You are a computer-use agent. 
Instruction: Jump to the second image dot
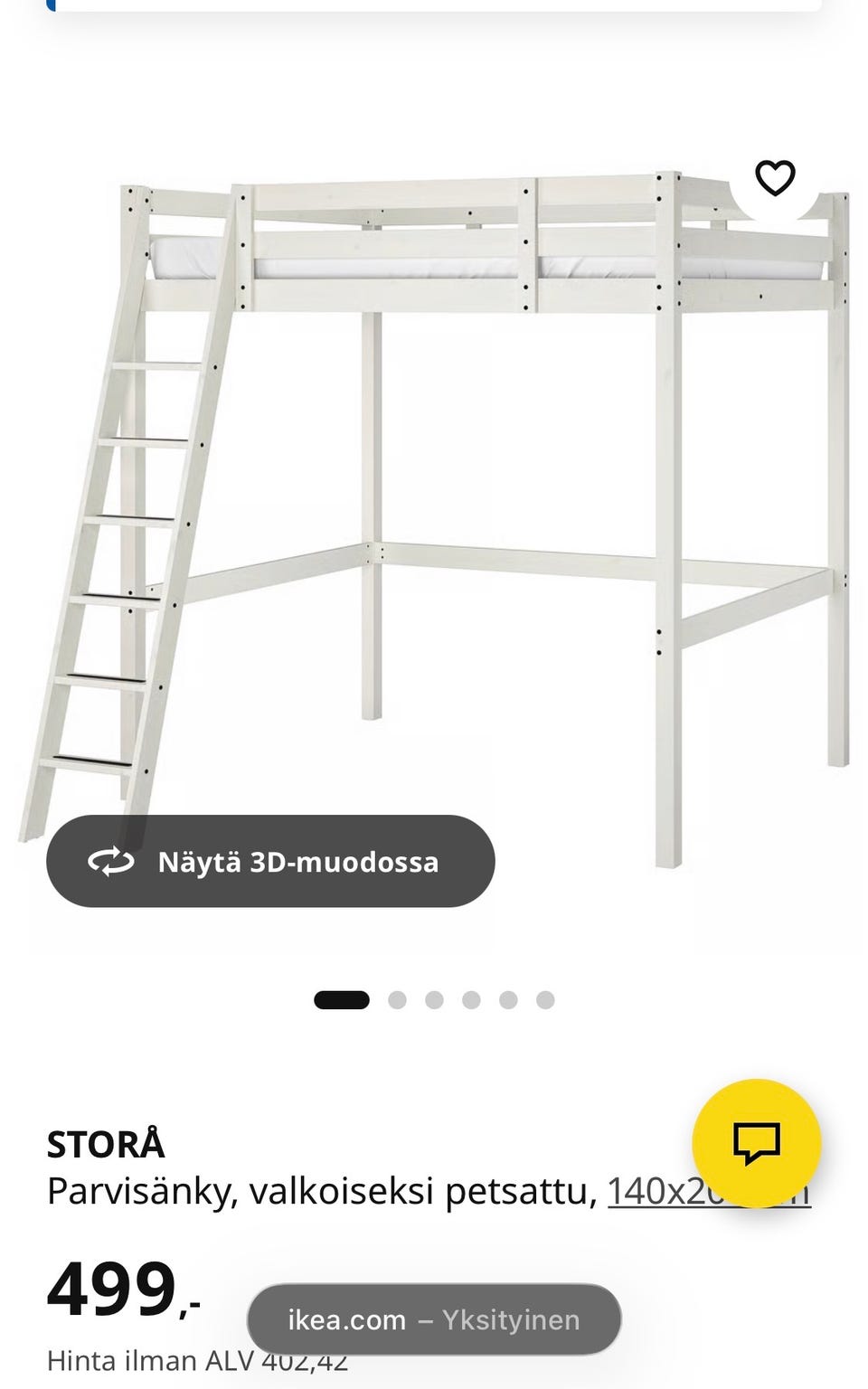tap(398, 997)
